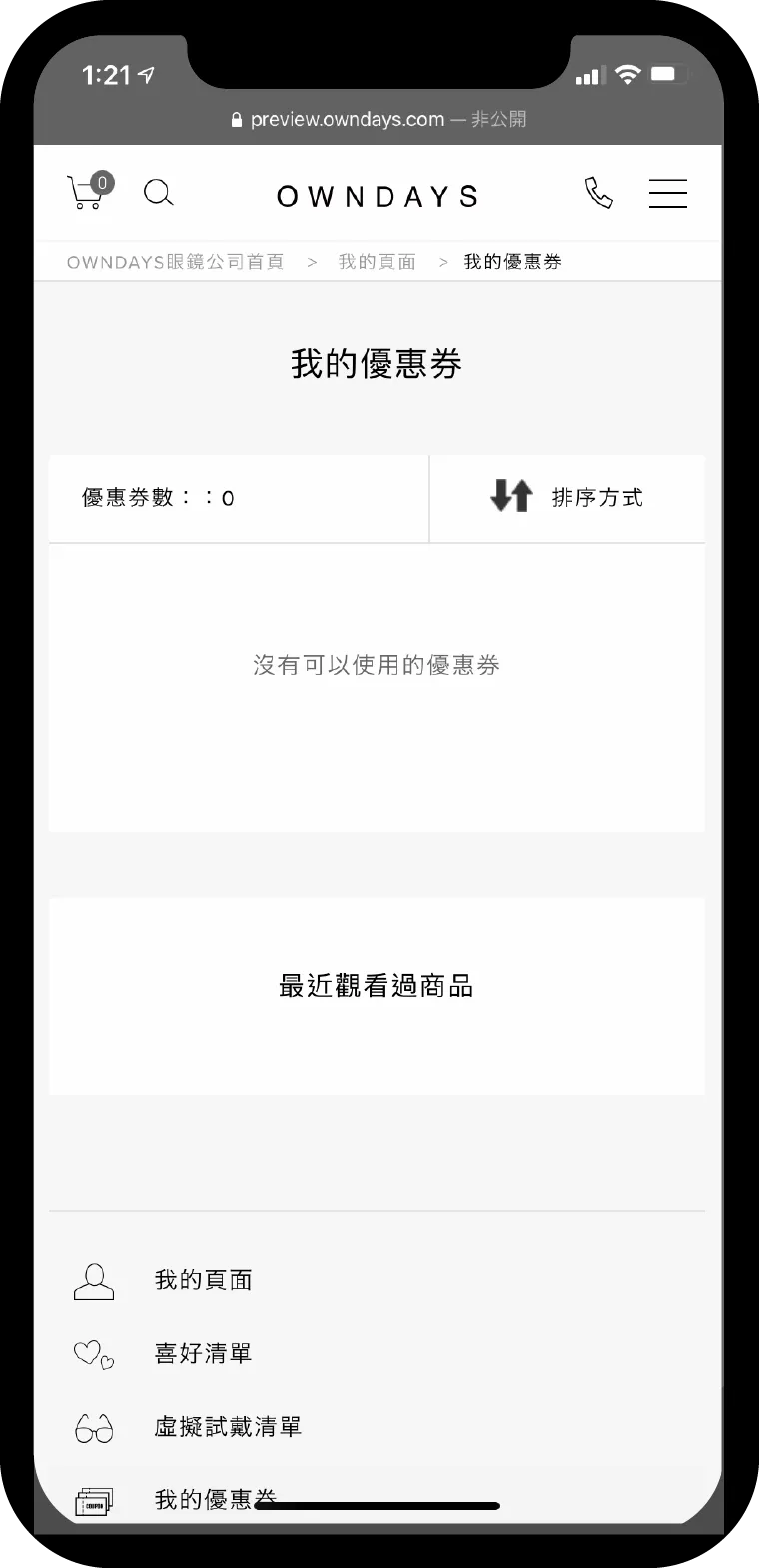Image resolution: width=759 pixels, height=1568 pixels.
Task: Tap the Safari address bar
Action: pyautogui.click(x=379, y=119)
